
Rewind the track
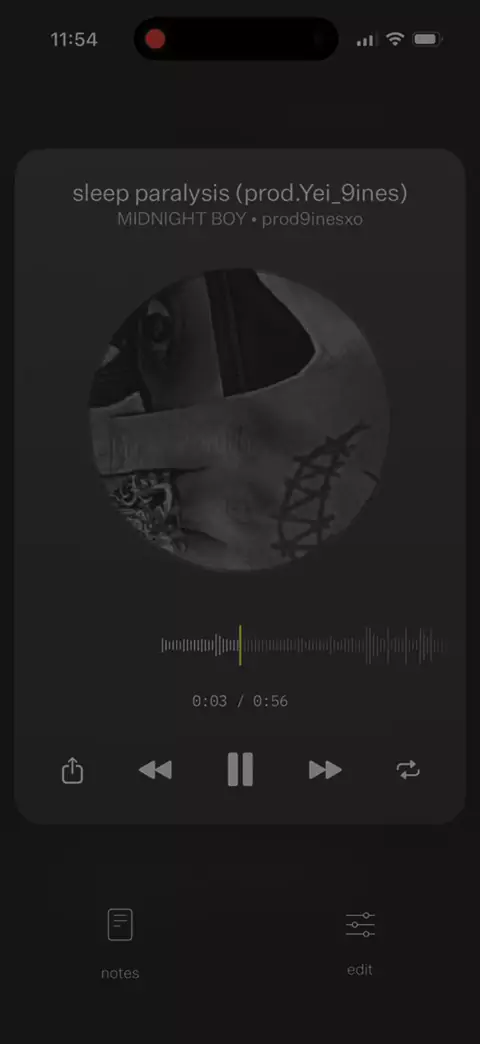click(x=155, y=770)
